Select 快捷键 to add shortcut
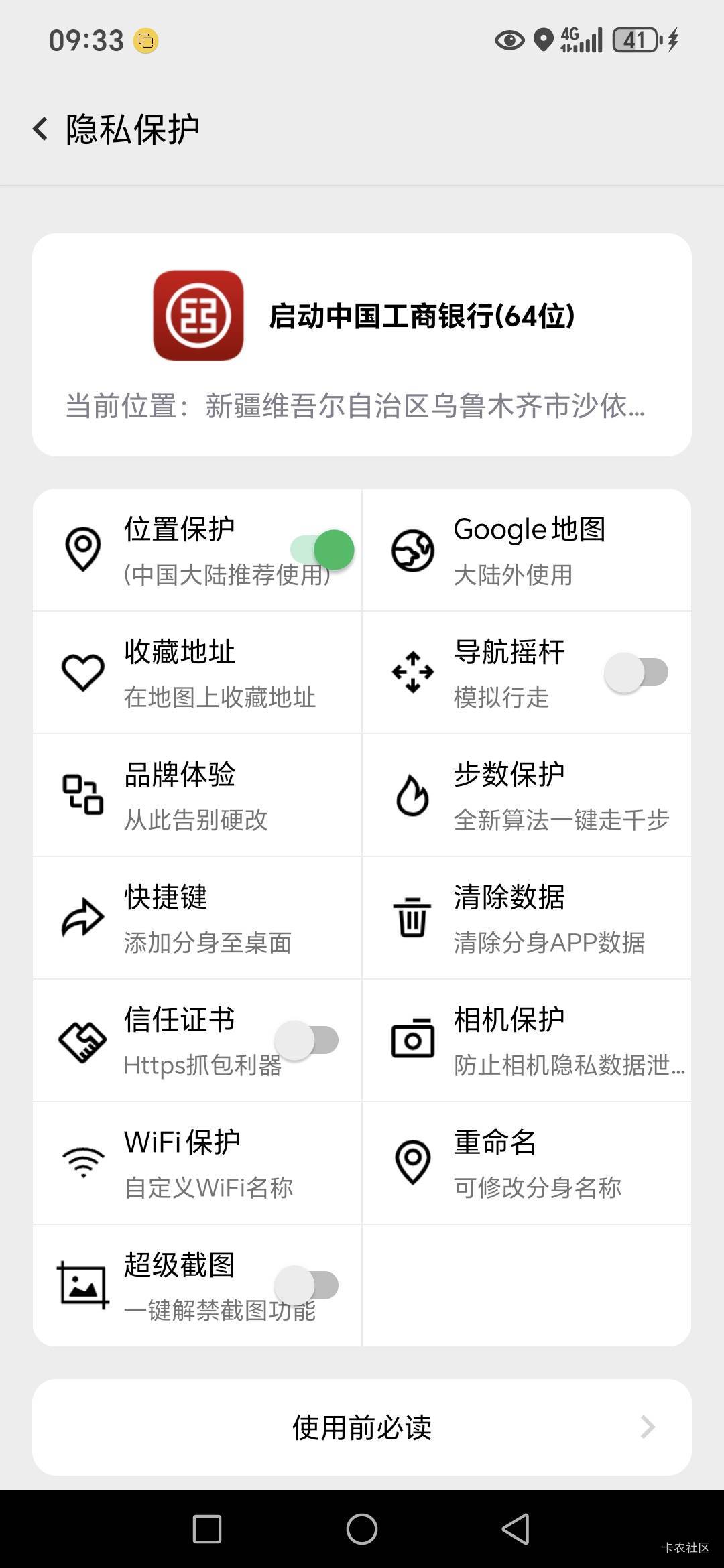 [197, 918]
